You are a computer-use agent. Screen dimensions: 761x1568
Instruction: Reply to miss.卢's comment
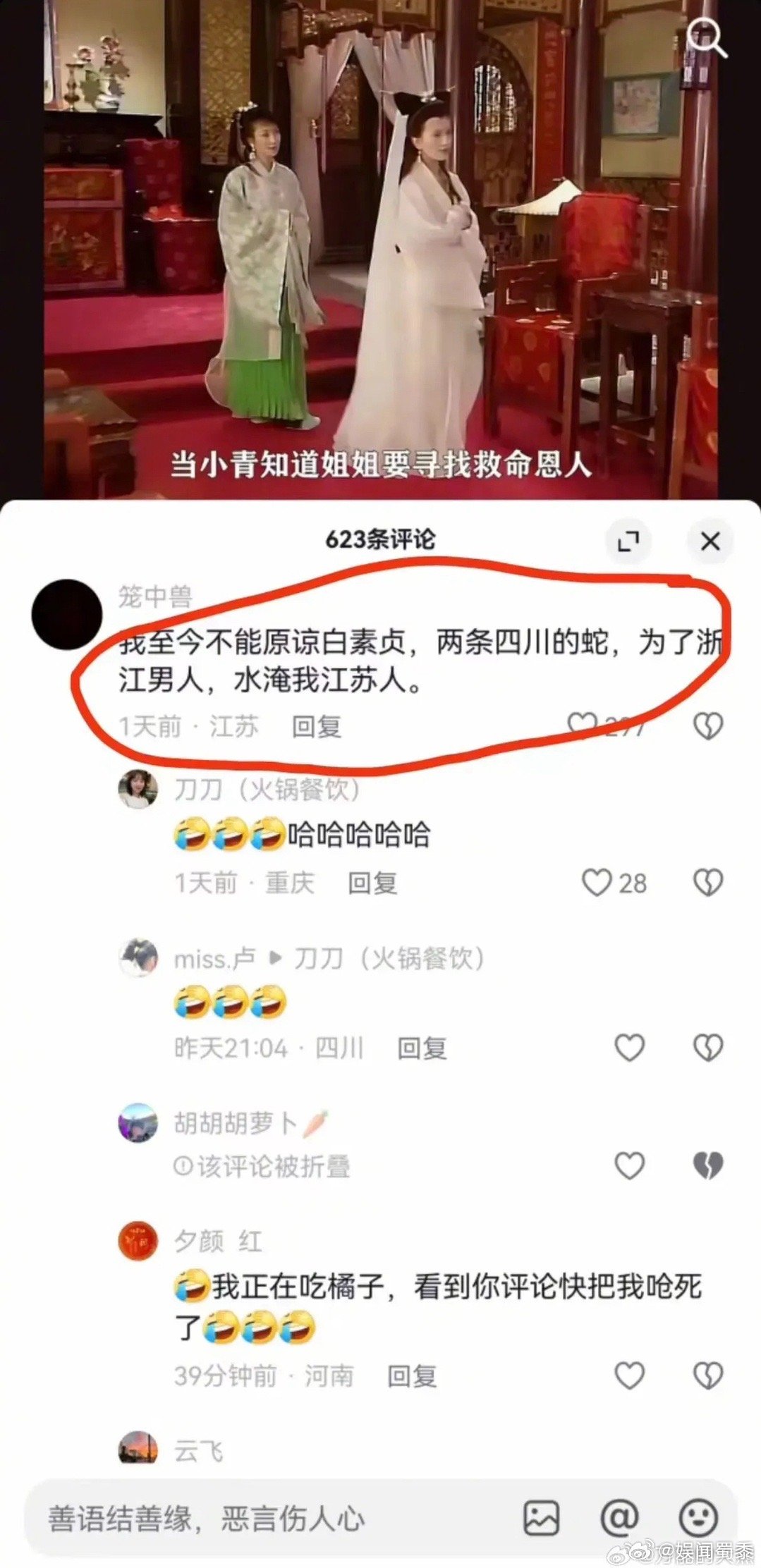pos(422,1048)
